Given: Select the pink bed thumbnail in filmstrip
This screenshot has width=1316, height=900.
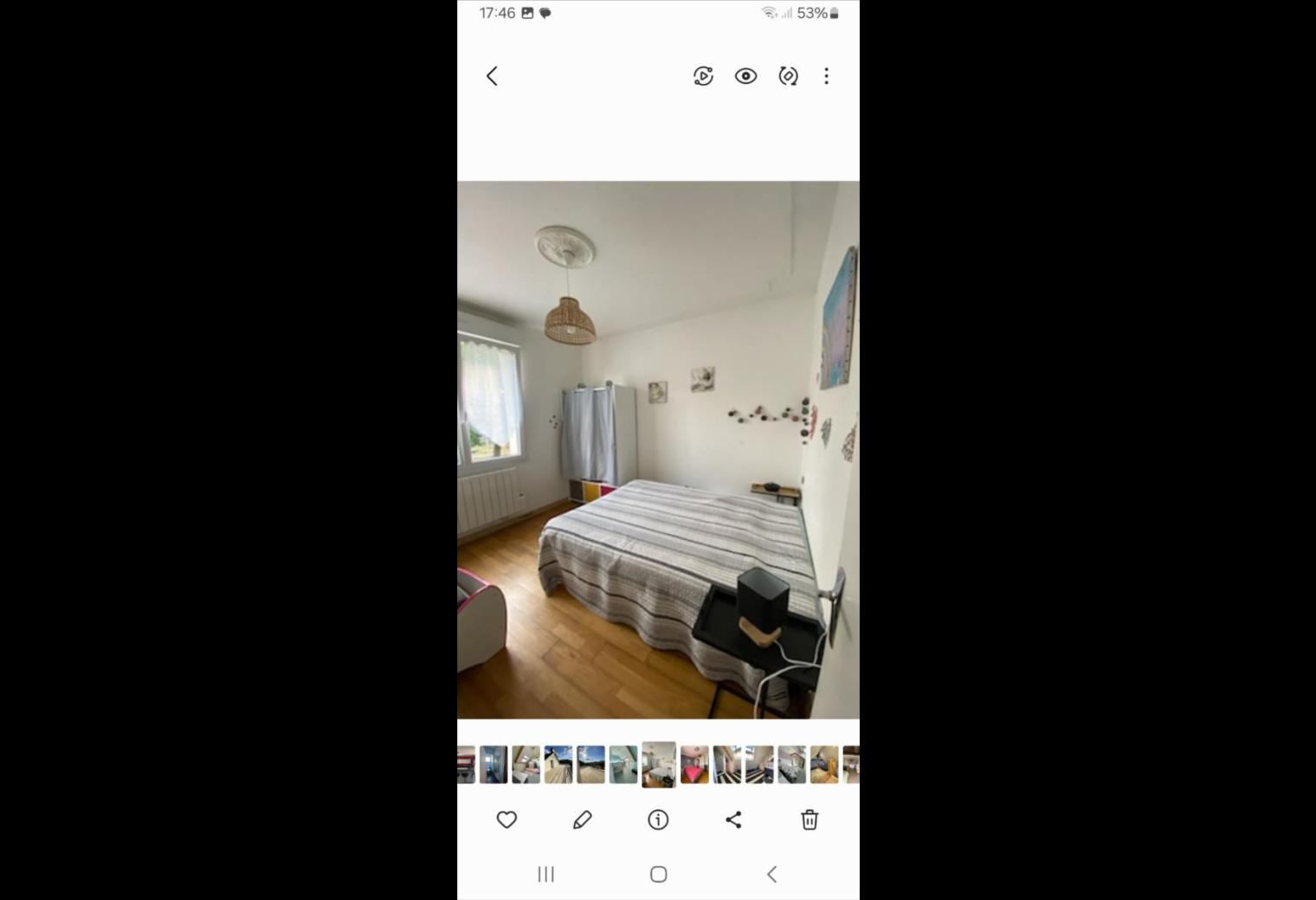Looking at the screenshot, I should click(x=694, y=765).
